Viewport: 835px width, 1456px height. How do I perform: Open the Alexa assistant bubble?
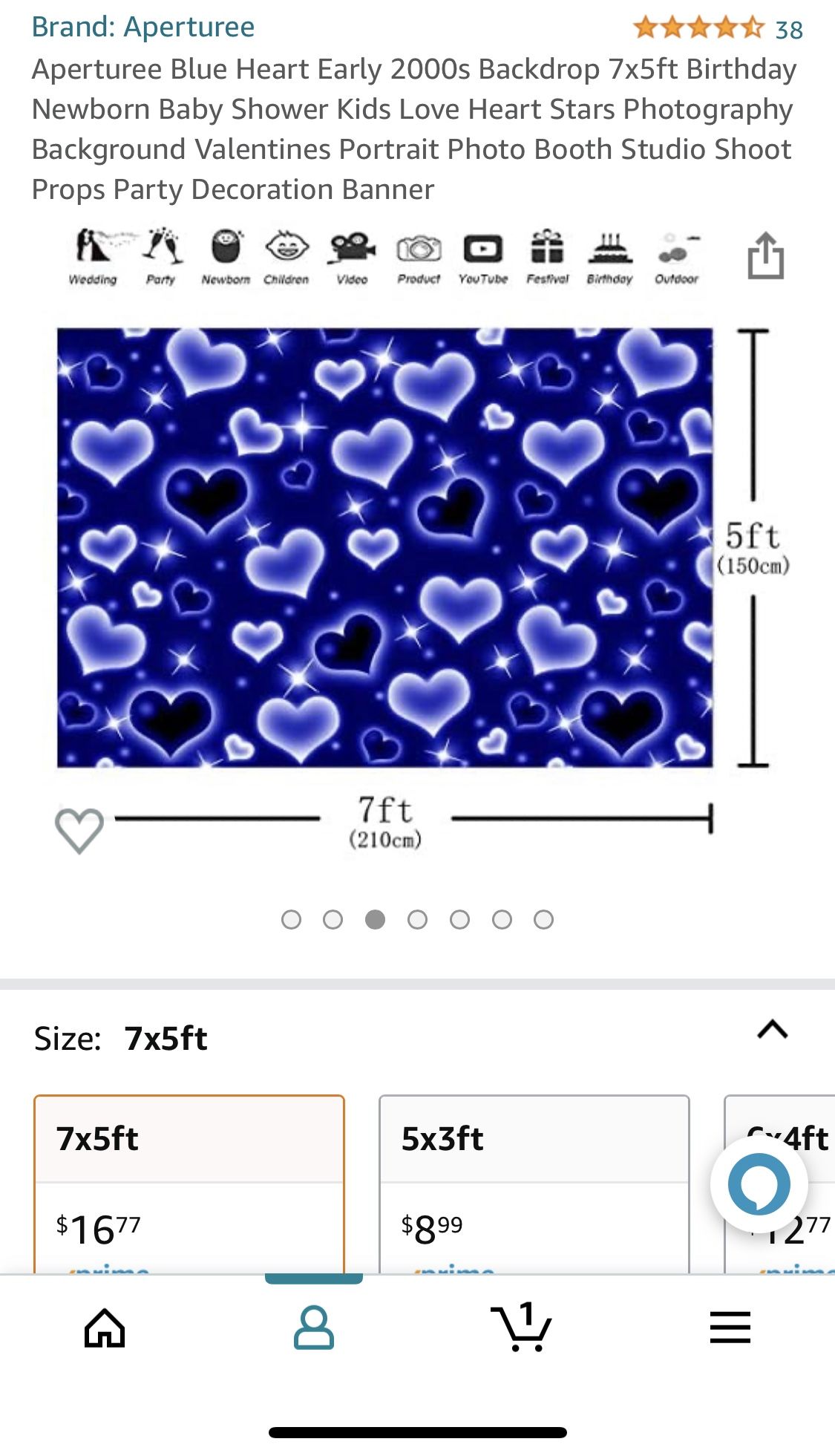point(759,1184)
